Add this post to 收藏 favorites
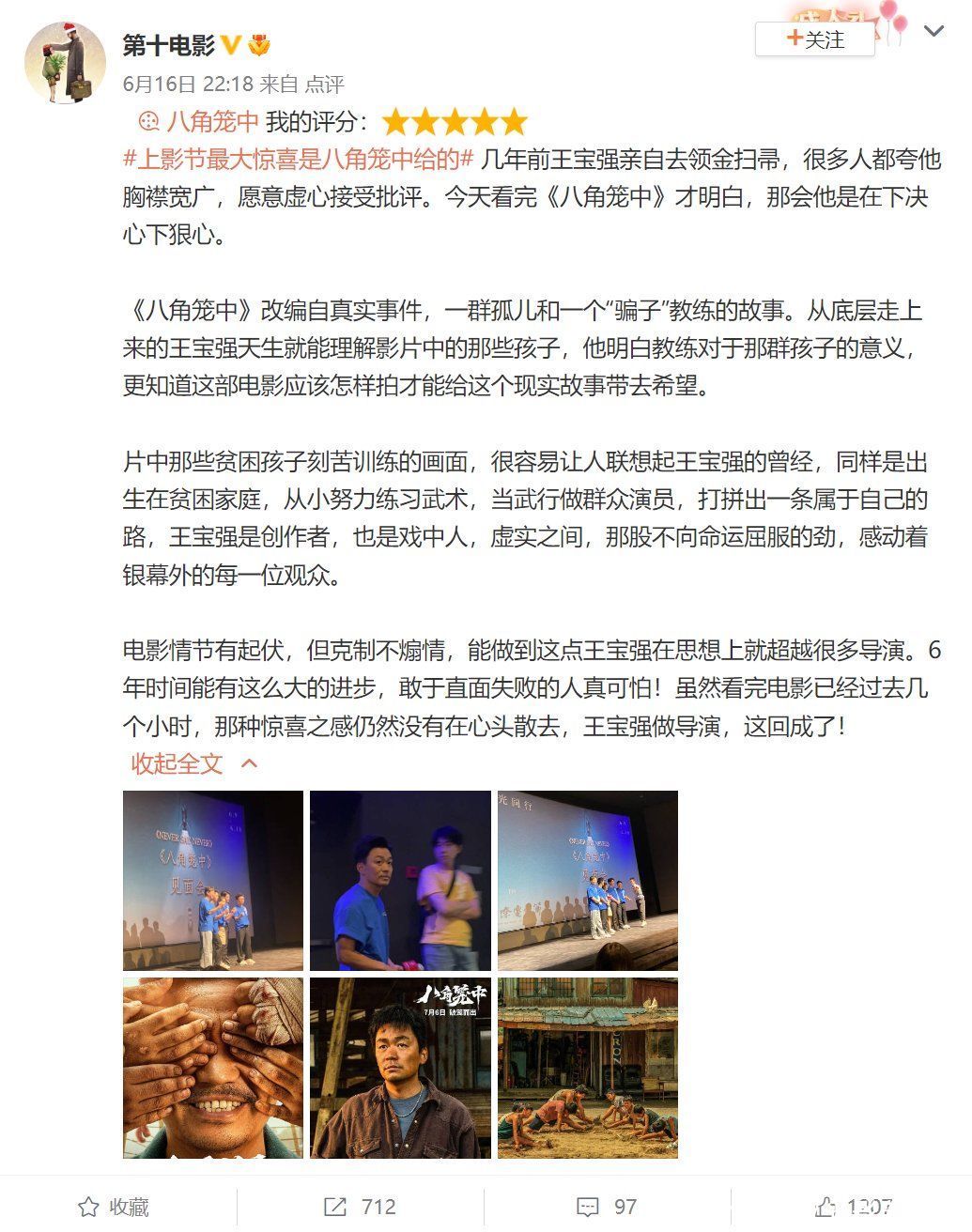This screenshot has height=1232, width=972. [x=115, y=1207]
